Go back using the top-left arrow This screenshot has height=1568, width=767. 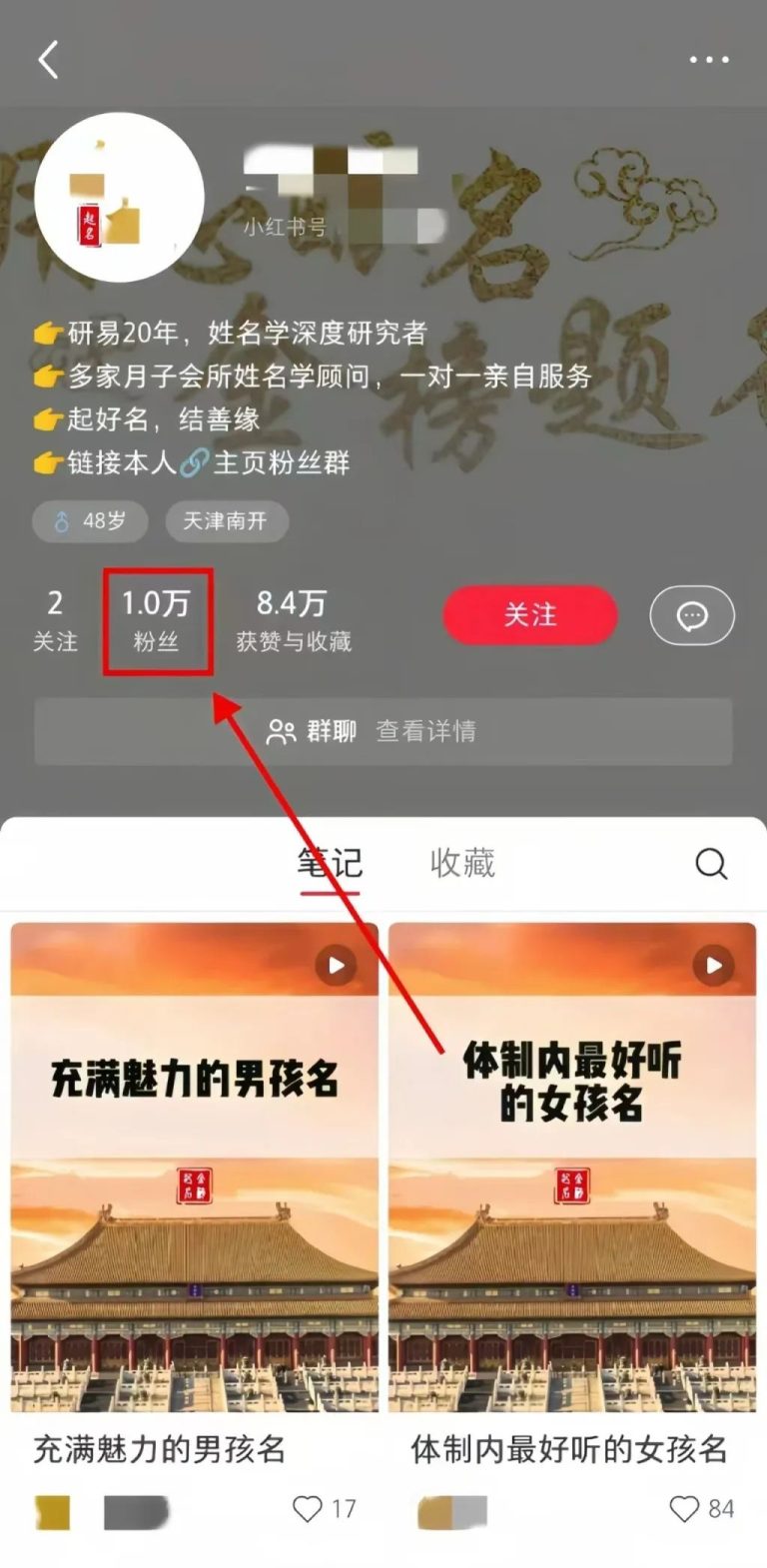pos(48,60)
